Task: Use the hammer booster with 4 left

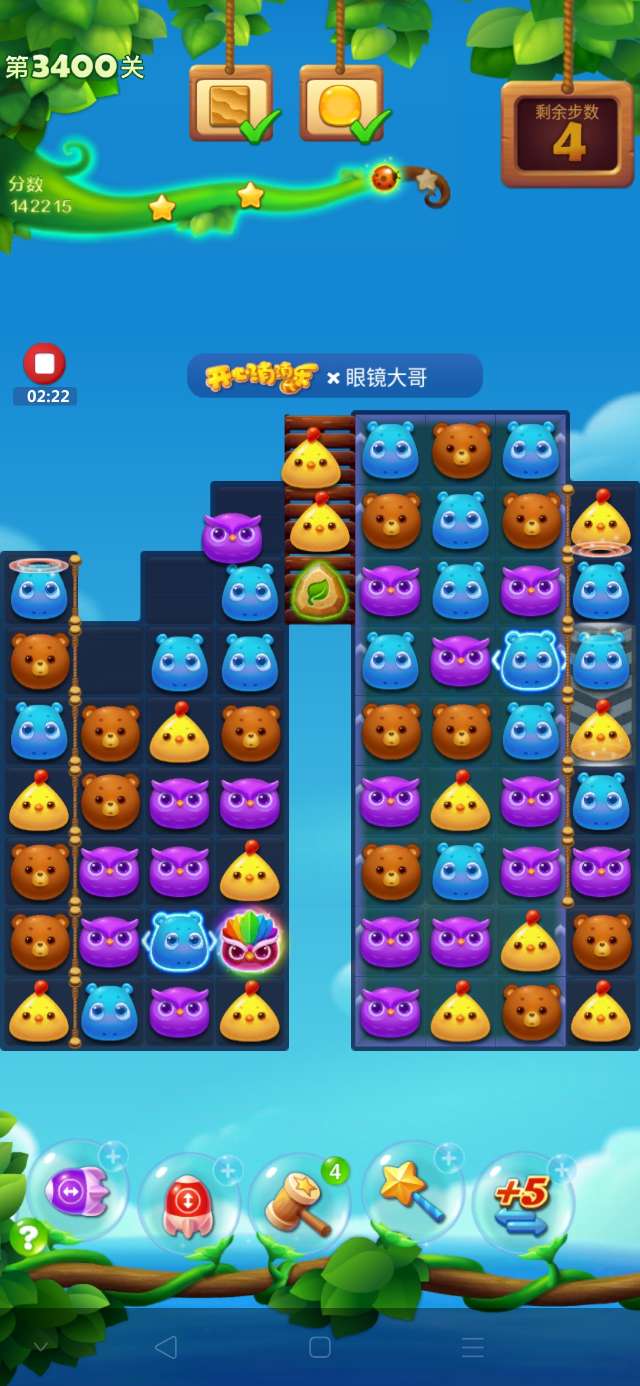Action: [298, 1203]
